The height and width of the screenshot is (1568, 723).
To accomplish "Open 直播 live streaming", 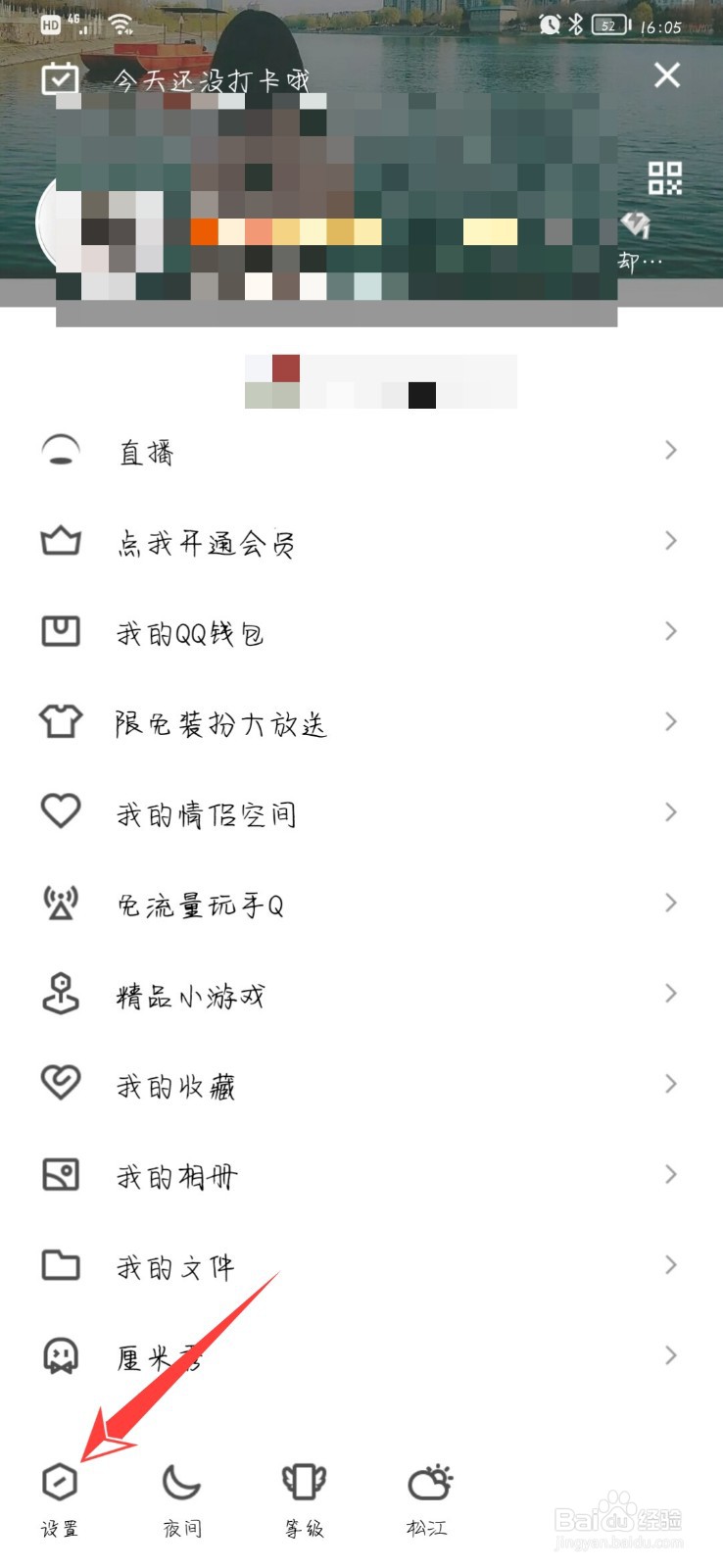I will (361, 451).
